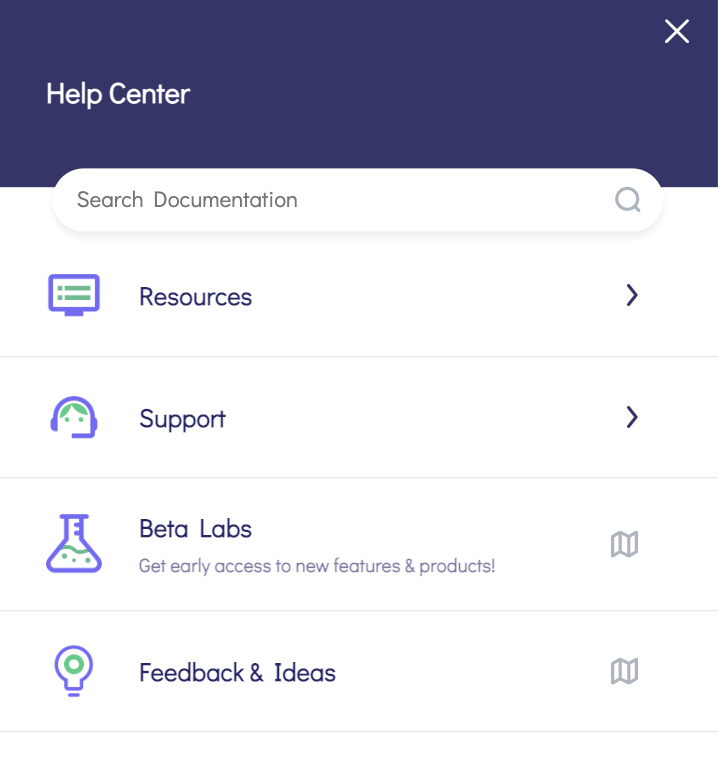Screen dimensions: 718x780
Task: Tap the magnifier icon in search box
Action: point(627,200)
